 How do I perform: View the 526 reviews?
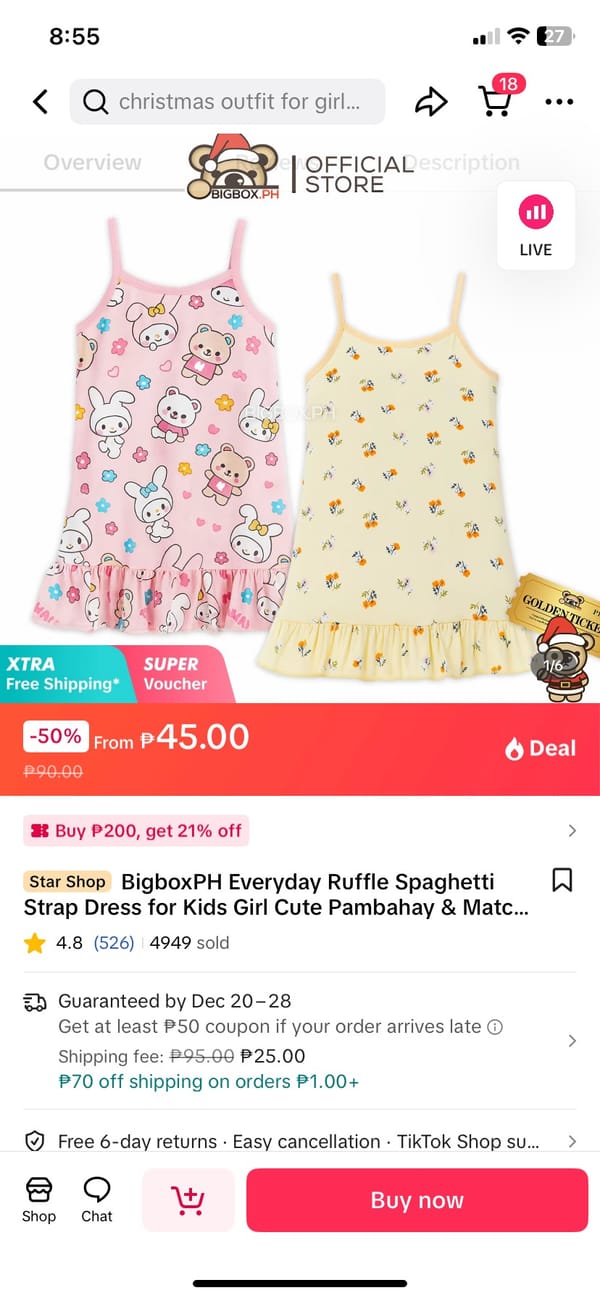point(113,943)
